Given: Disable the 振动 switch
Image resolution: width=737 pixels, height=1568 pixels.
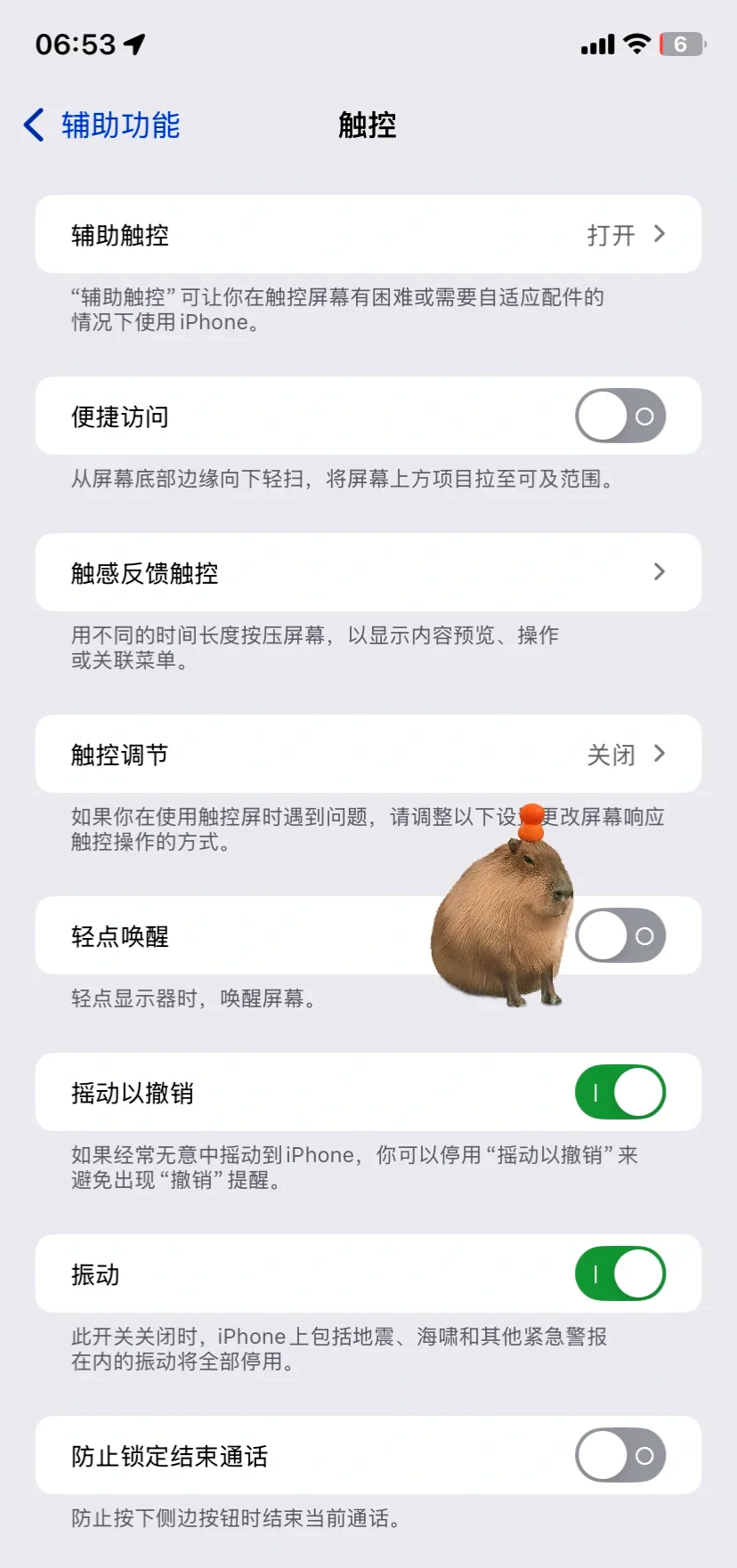Looking at the screenshot, I should tap(620, 1273).
